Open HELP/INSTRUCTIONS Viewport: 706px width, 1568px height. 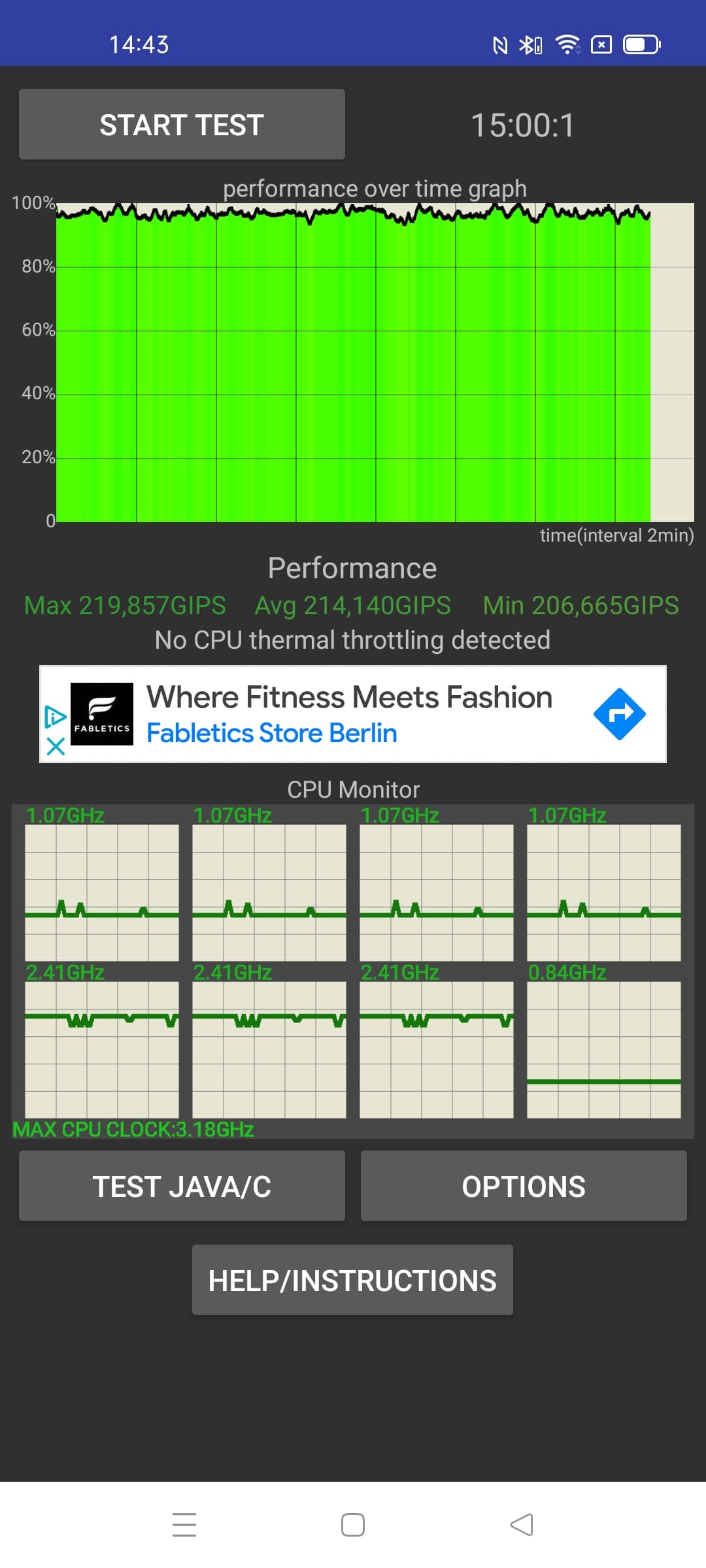pos(352,1280)
